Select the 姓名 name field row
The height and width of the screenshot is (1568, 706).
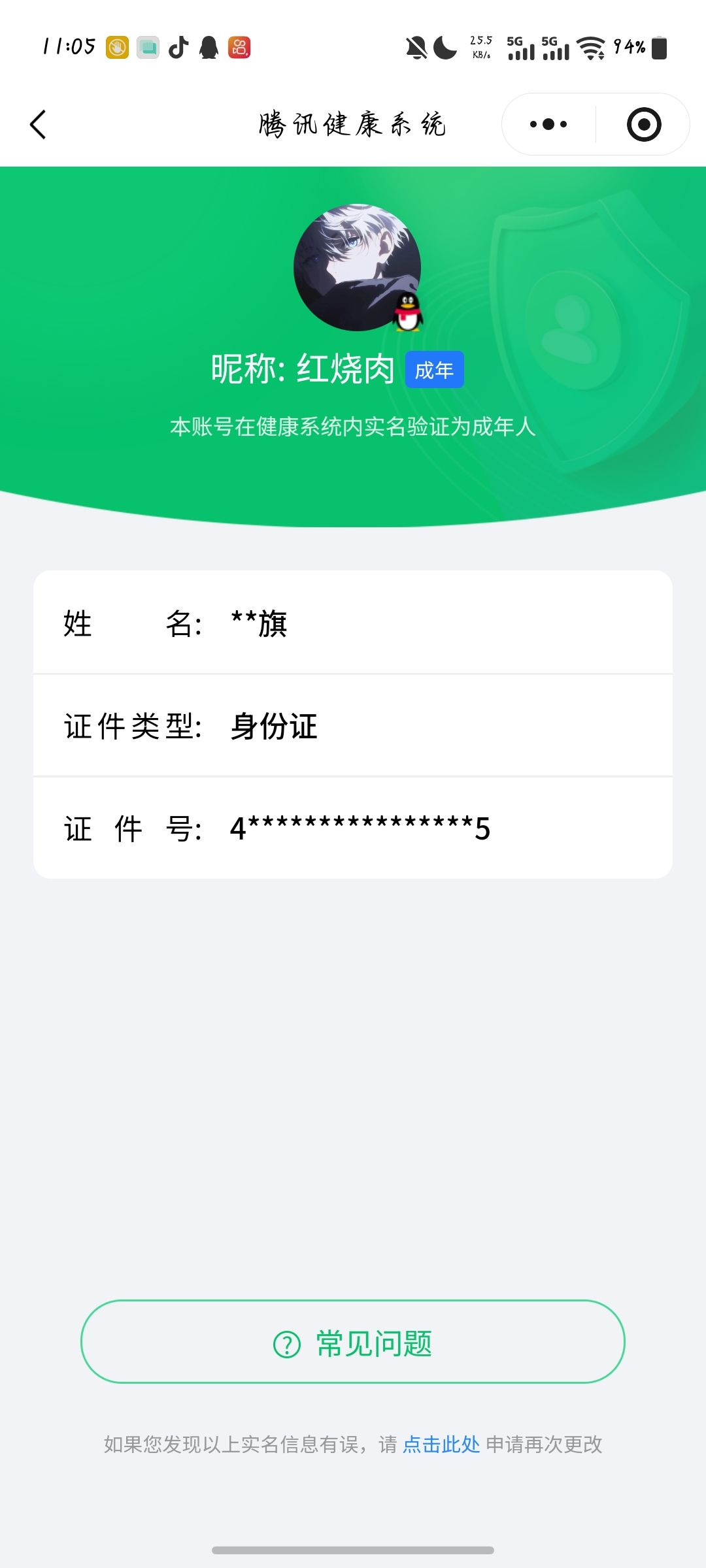[x=353, y=625]
